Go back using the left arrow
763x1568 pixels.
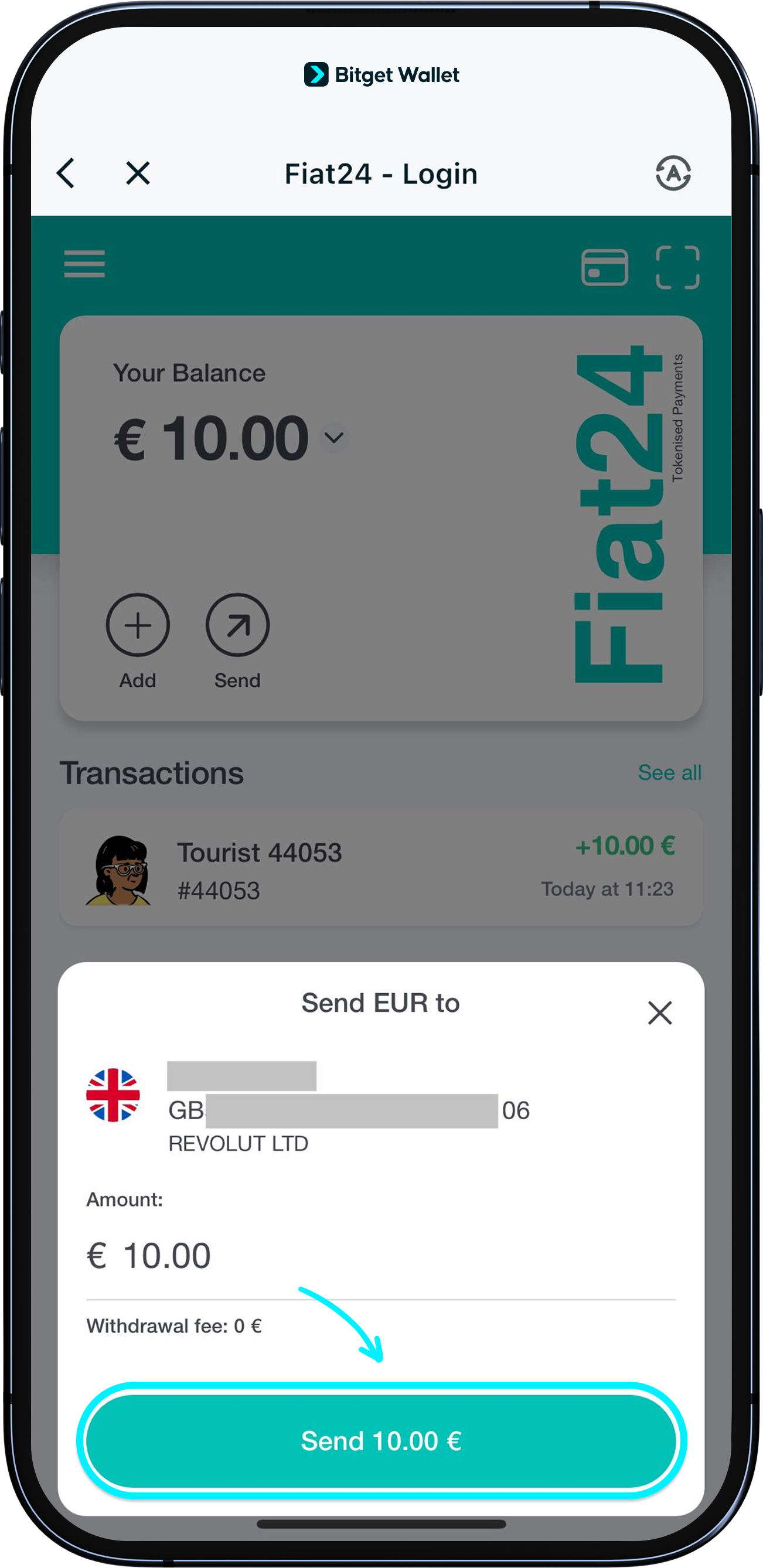(x=66, y=173)
